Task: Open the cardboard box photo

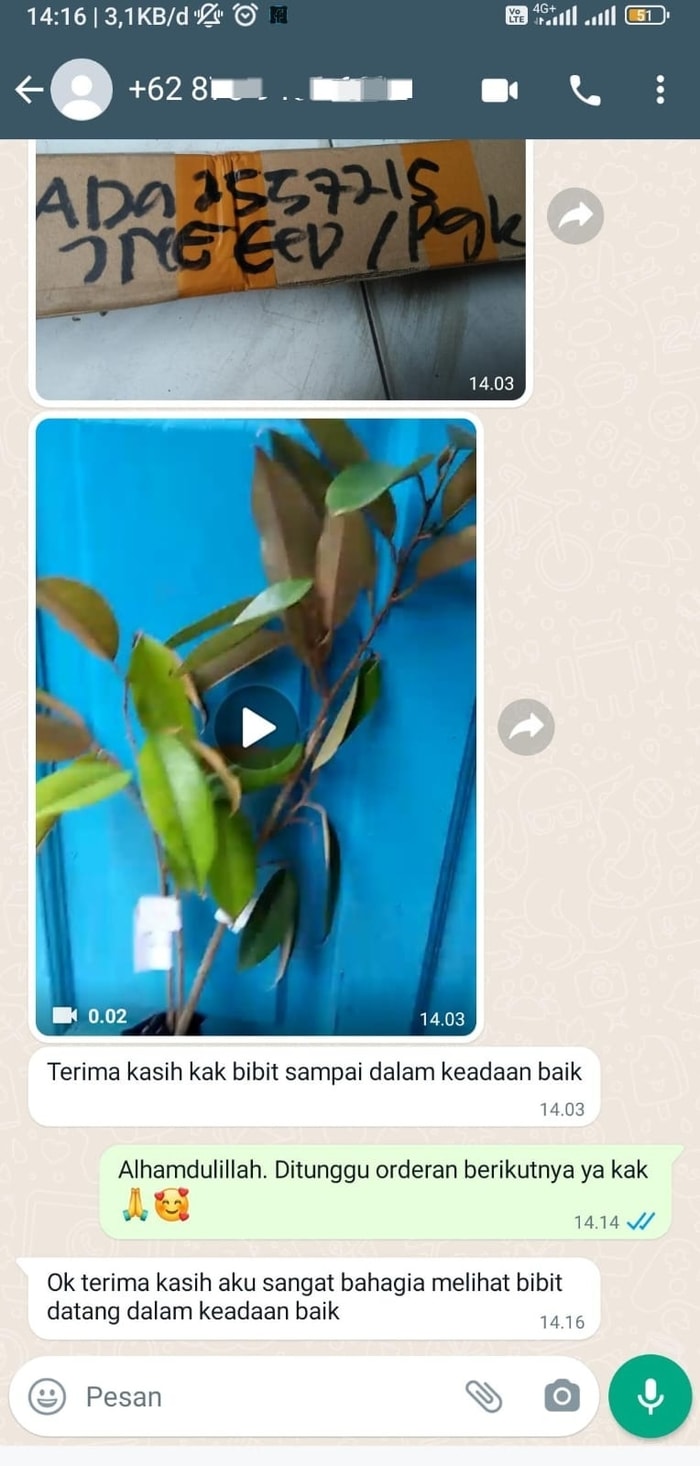Action: pyautogui.click(x=280, y=270)
